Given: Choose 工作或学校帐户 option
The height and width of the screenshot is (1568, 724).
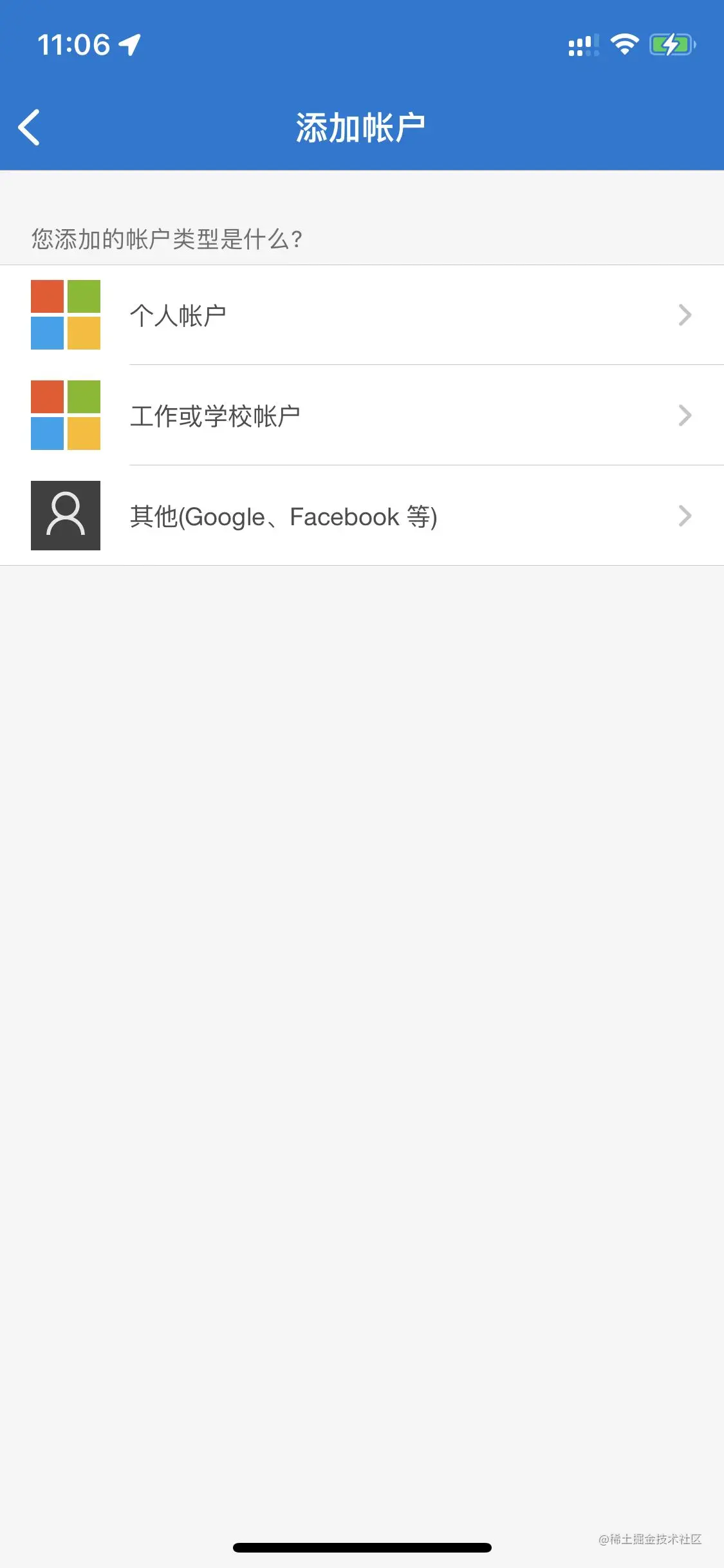Looking at the screenshot, I should coord(360,416).
